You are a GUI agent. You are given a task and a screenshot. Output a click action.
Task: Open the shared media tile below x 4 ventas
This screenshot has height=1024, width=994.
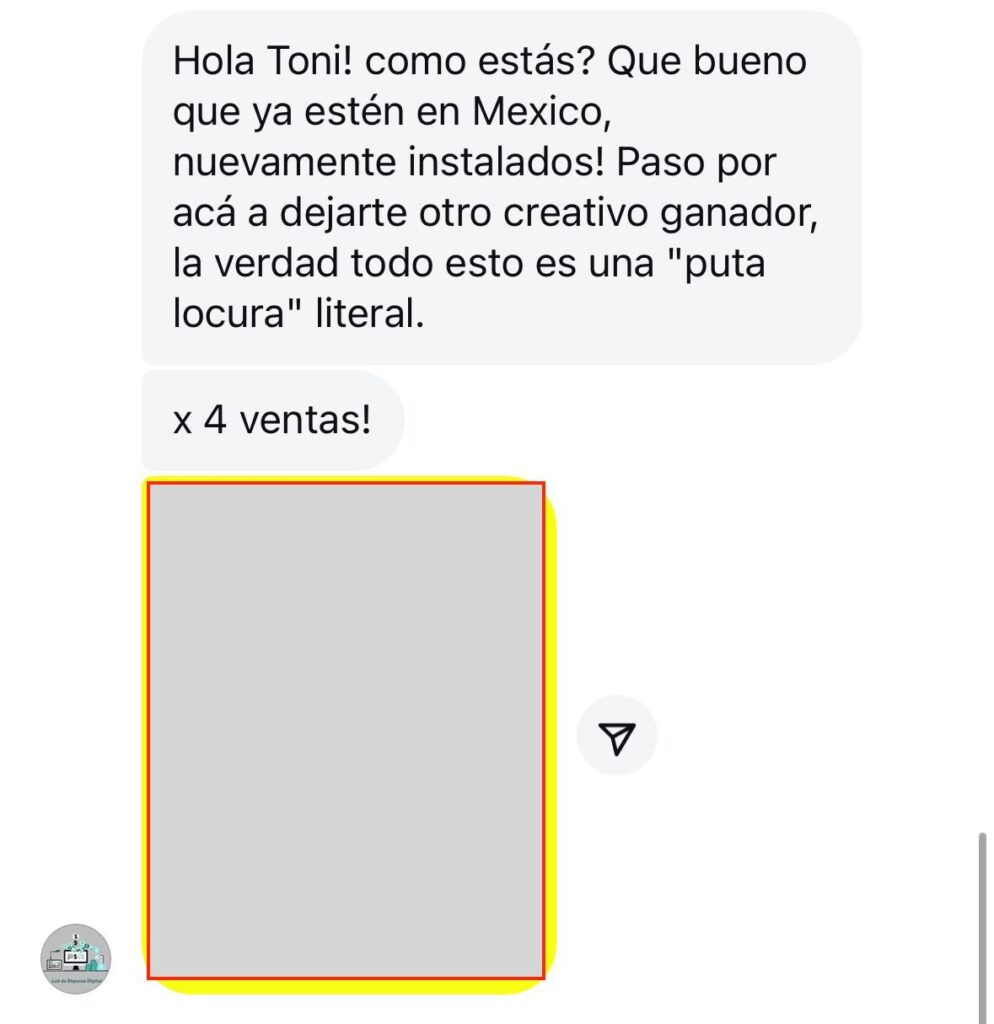tap(346, 731)
